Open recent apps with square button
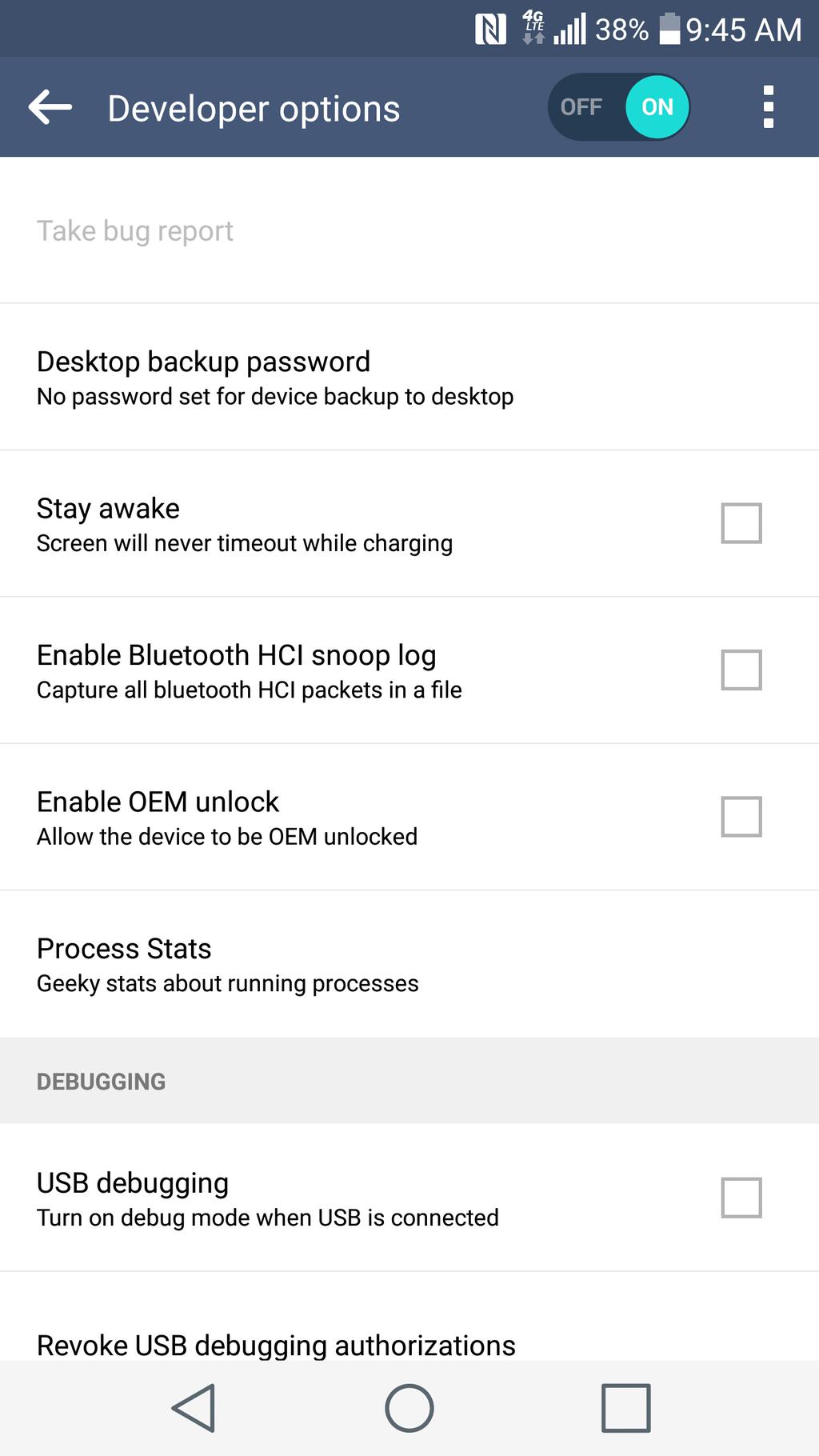 tap(626, 1408)
